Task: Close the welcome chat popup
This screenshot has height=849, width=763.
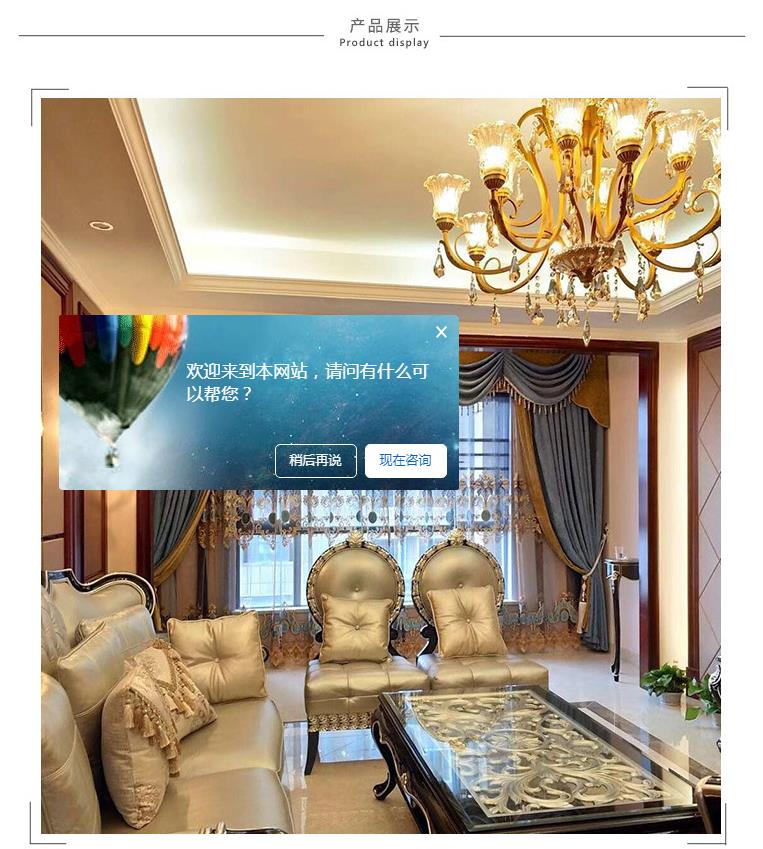Action: [441, 332]
